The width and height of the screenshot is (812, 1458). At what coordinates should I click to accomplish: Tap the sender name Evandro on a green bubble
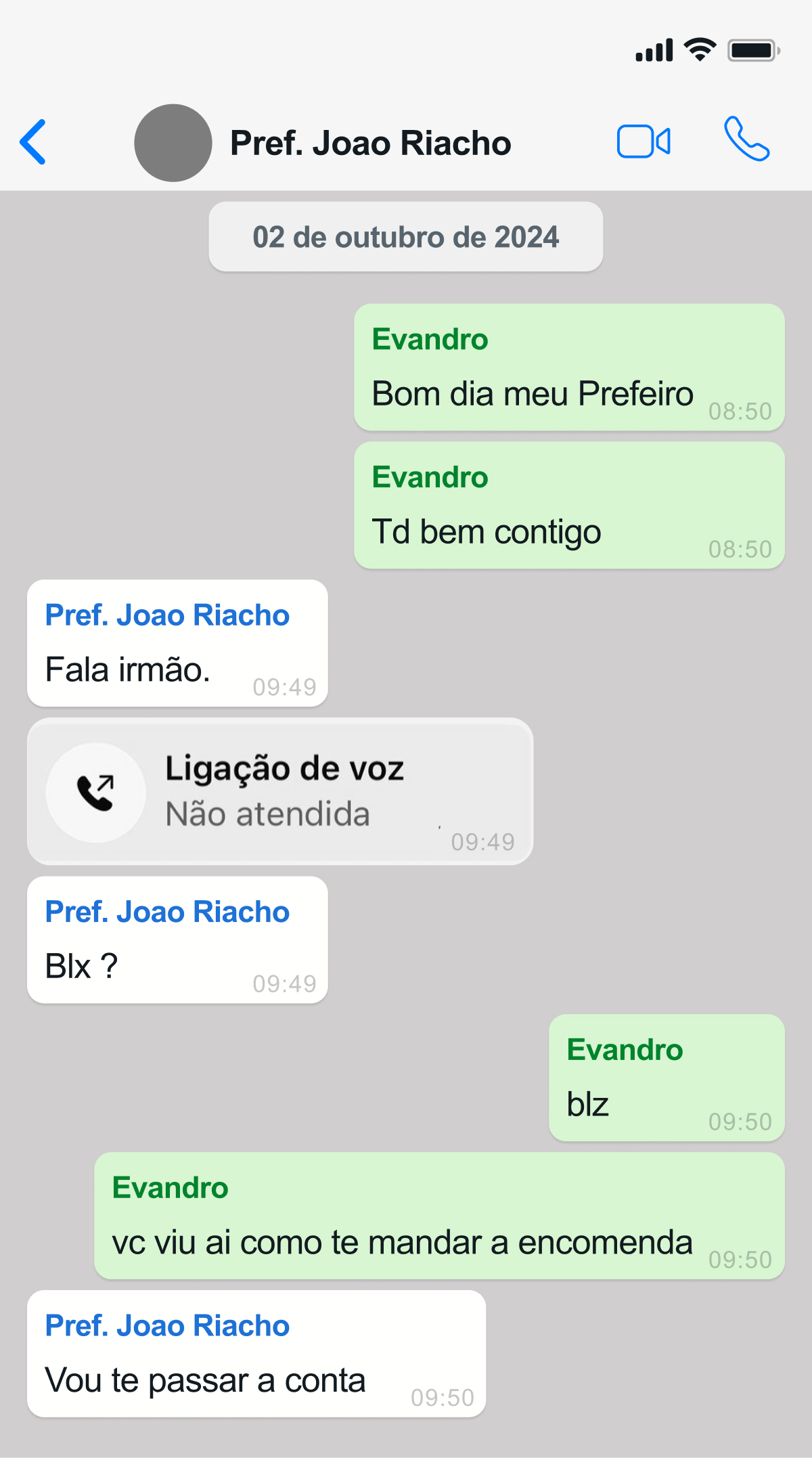430,340
